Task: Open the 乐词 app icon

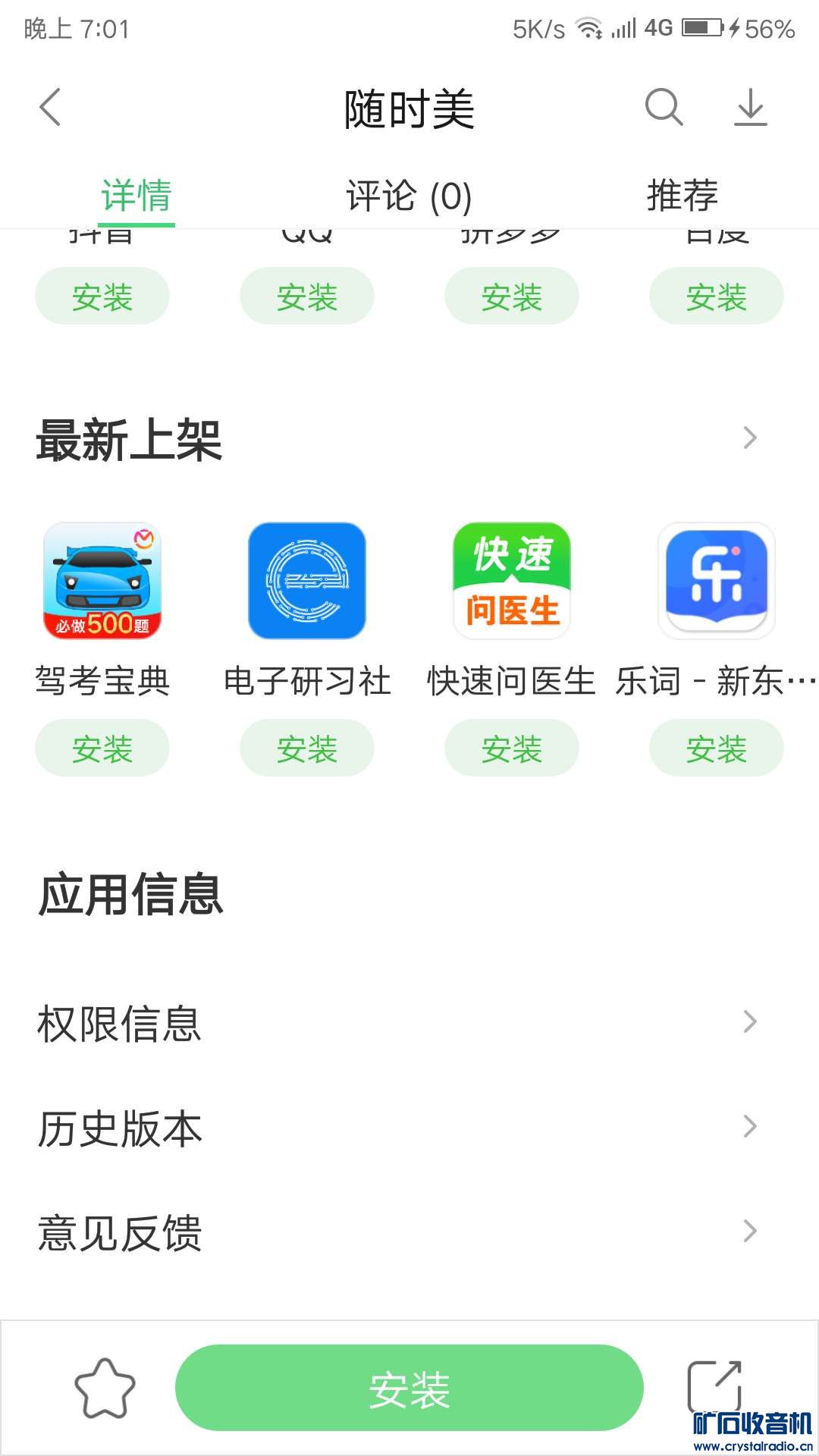Action: [x=717, y=581]
